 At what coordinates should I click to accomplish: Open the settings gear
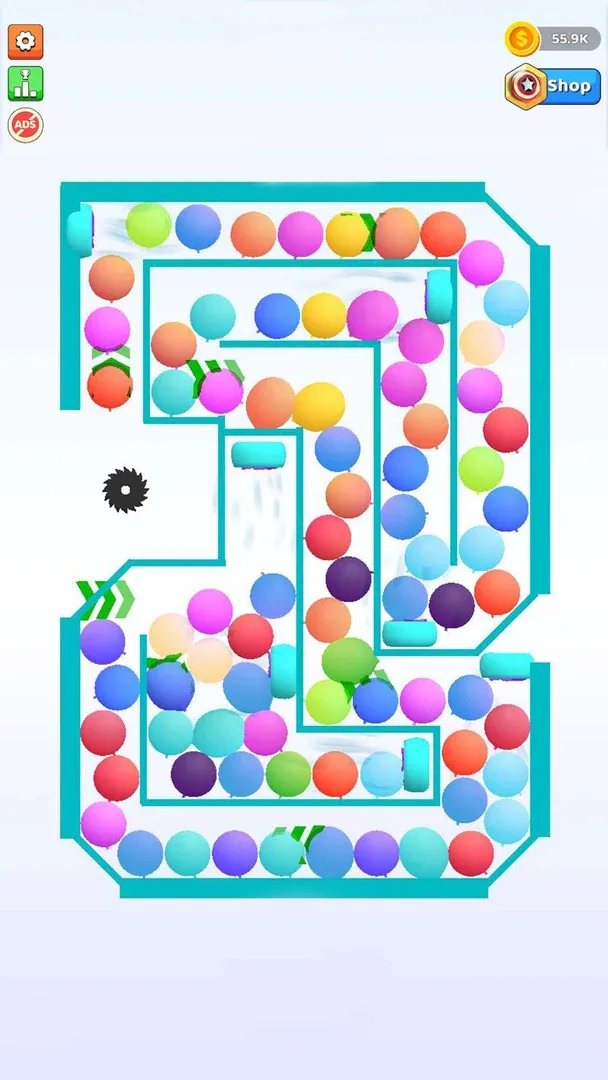[25, 41]
